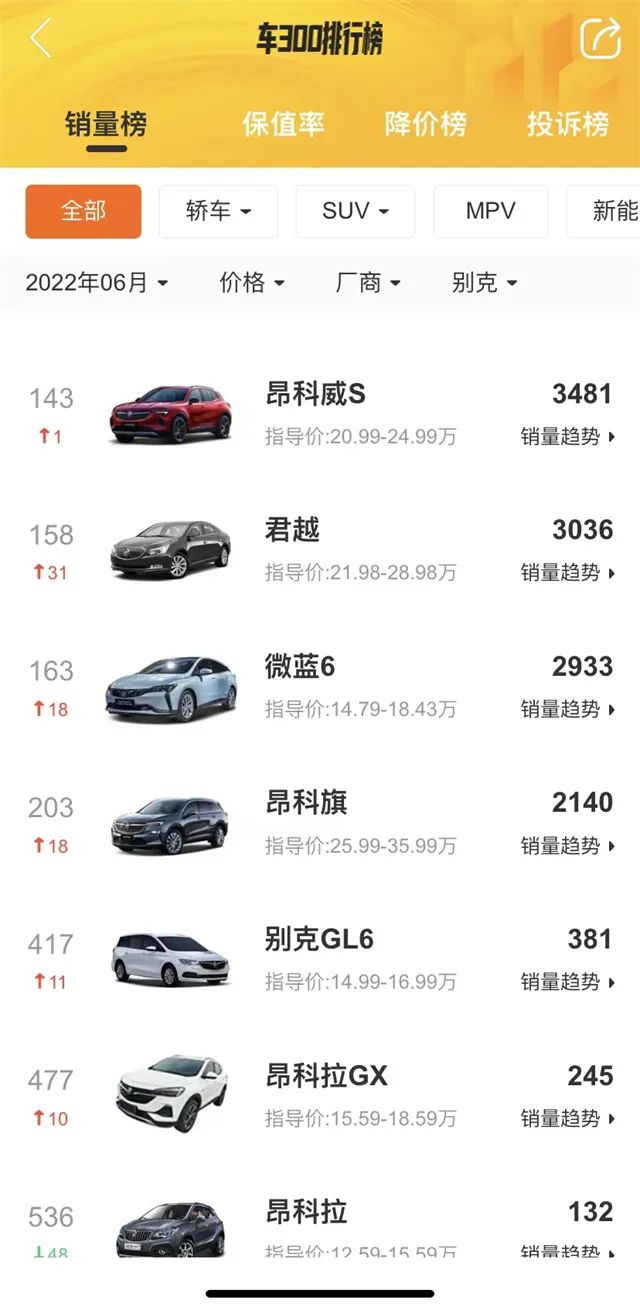Switch to the 降价榜 tab
Viewport: 640px width, 1310px height.
425,124
